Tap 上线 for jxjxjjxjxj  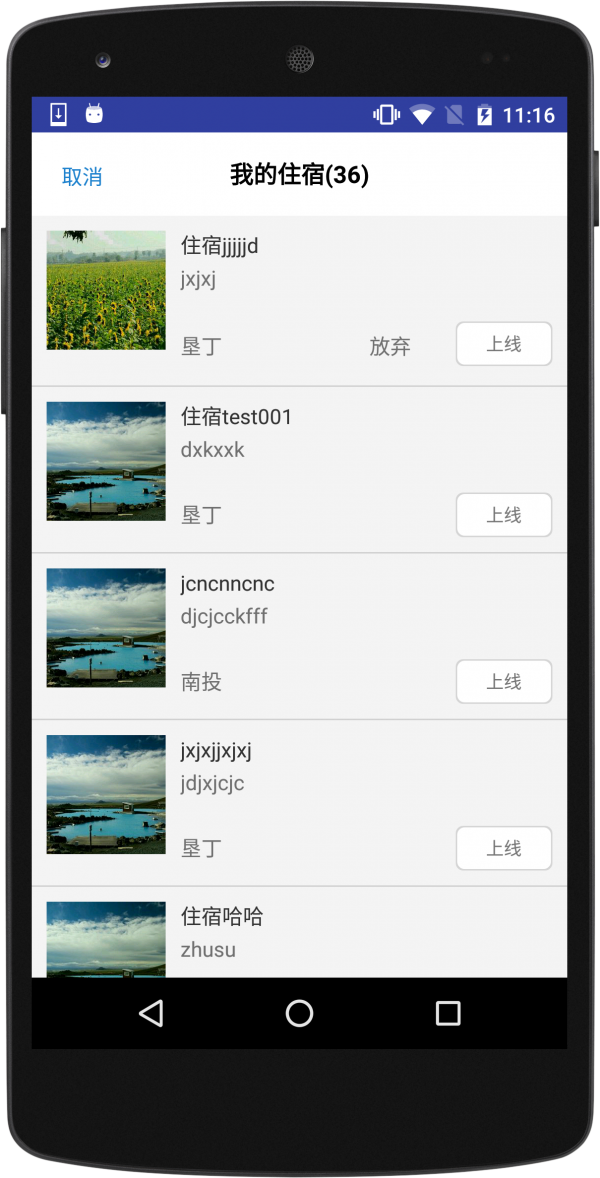click(503, 848)
